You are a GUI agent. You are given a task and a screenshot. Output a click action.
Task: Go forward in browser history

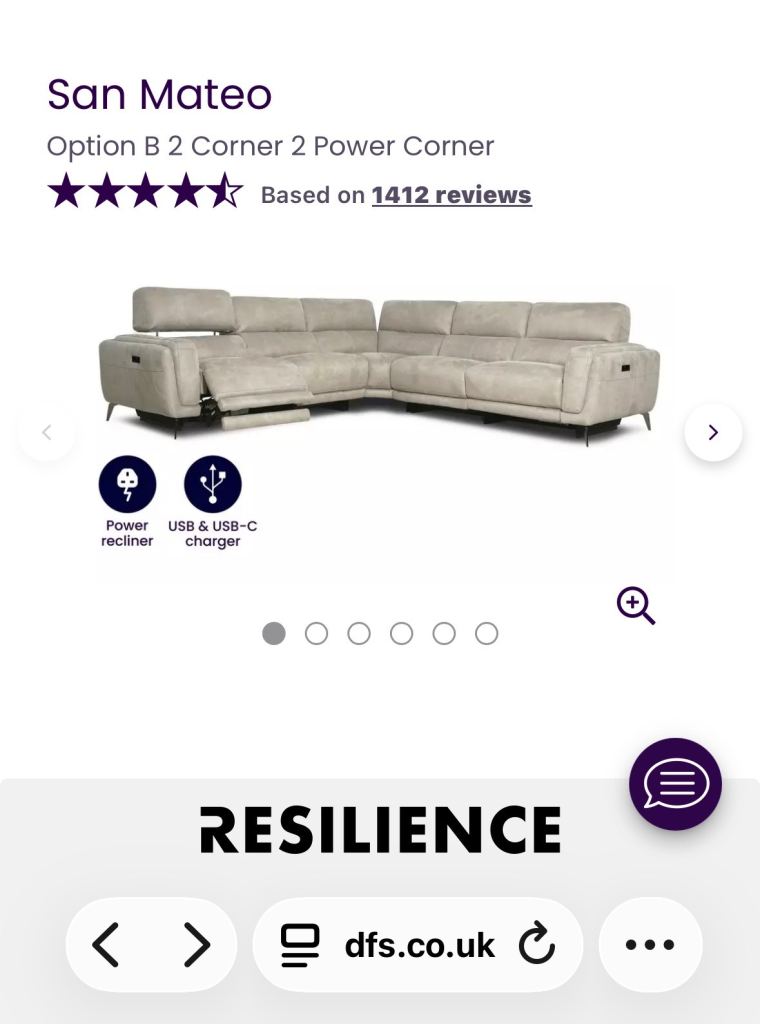(196, 944)
